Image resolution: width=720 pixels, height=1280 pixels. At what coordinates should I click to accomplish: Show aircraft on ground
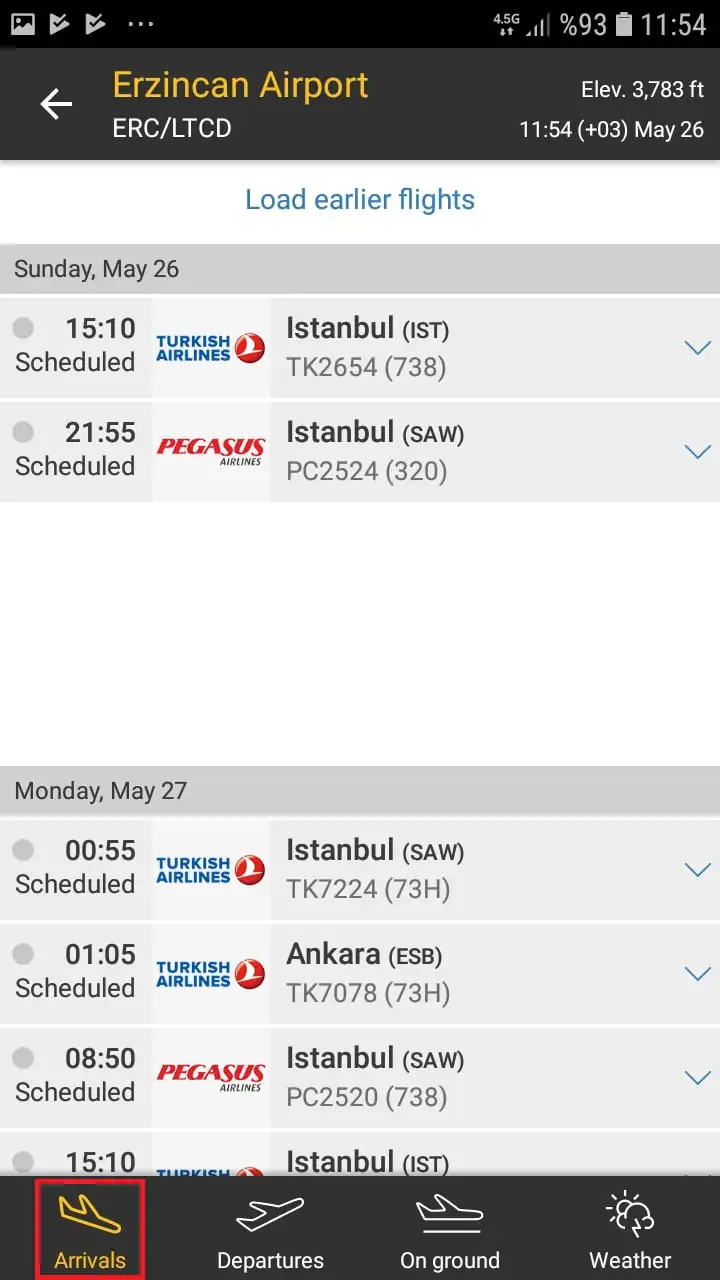tap(450, 1228)
